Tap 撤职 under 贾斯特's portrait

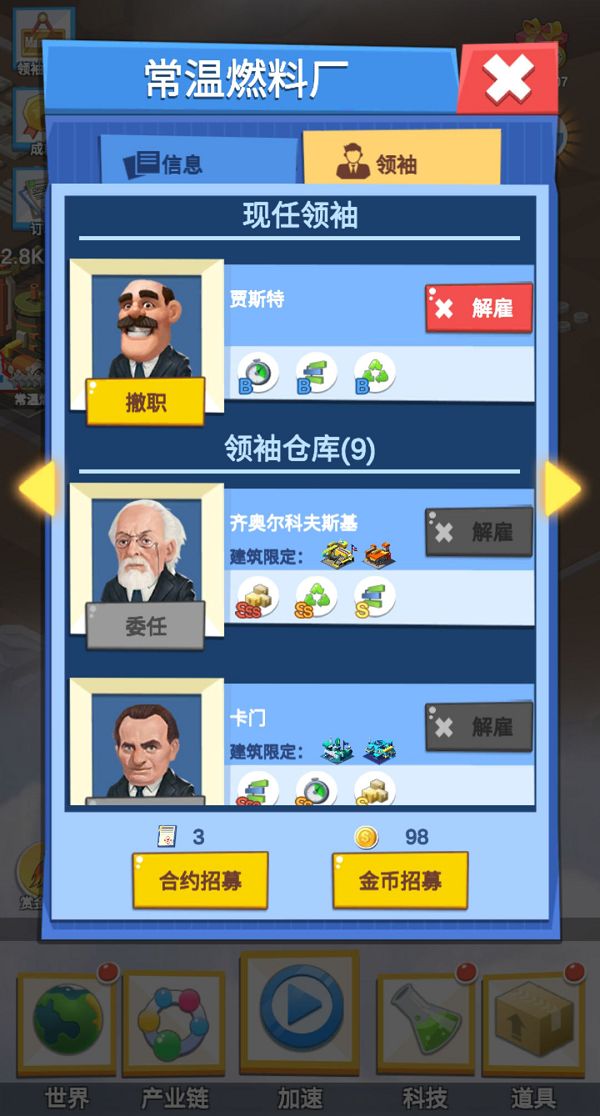coord(146,402)
